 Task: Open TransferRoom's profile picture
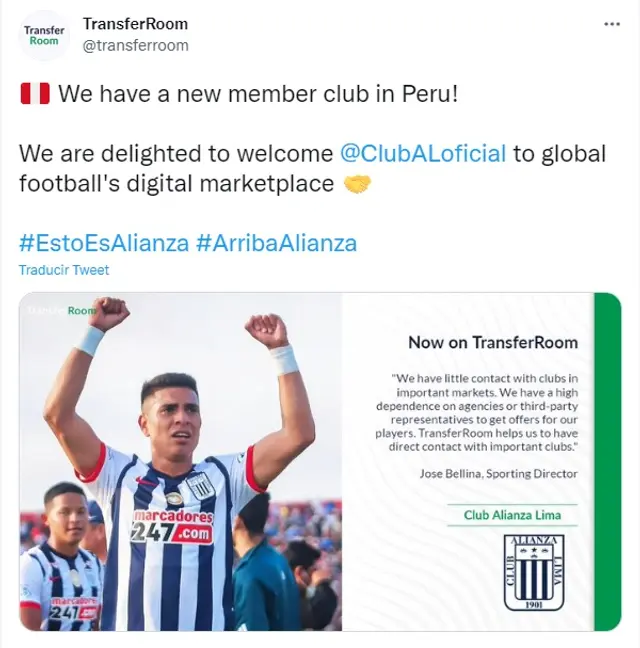[x=44, y=36]
